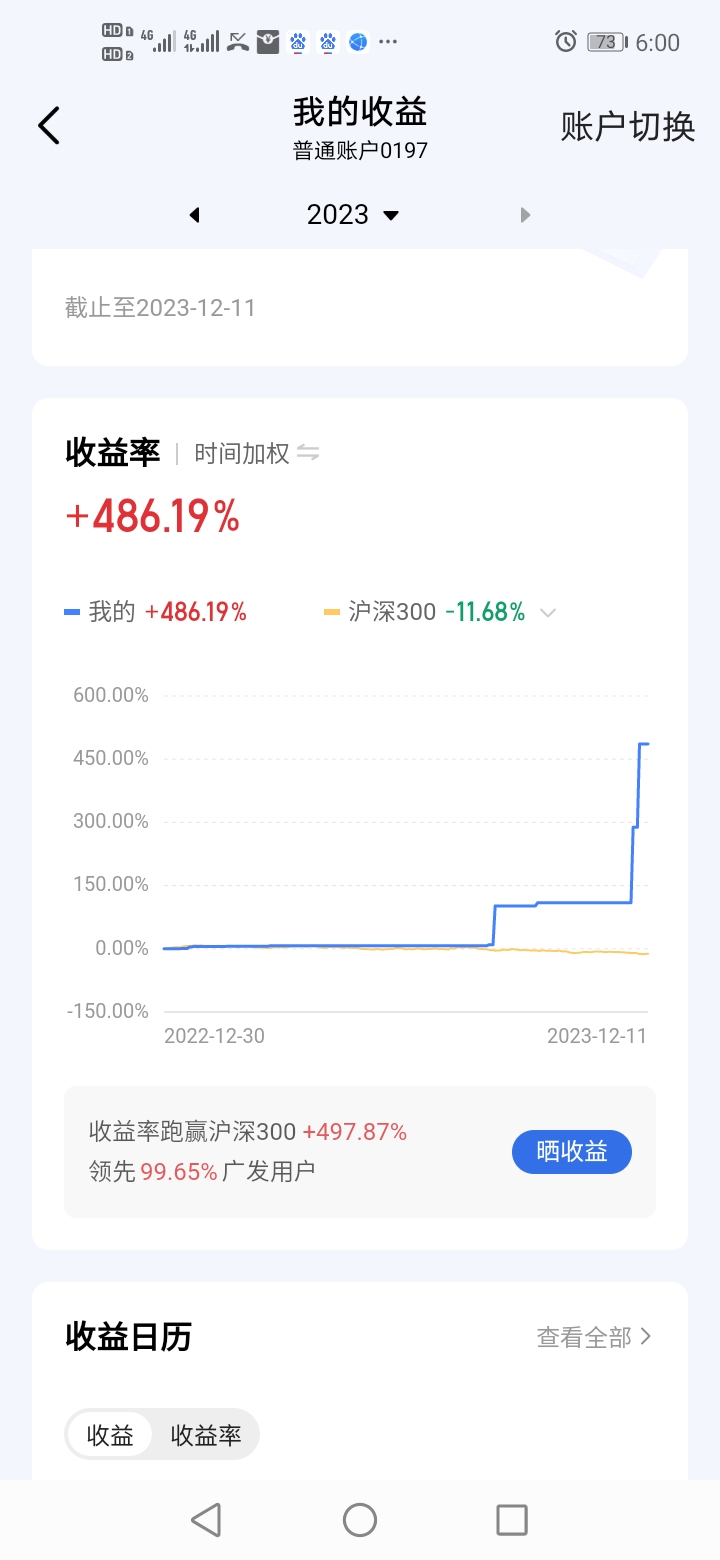Select the 收益 segment in the calendar

[110, 1436]
